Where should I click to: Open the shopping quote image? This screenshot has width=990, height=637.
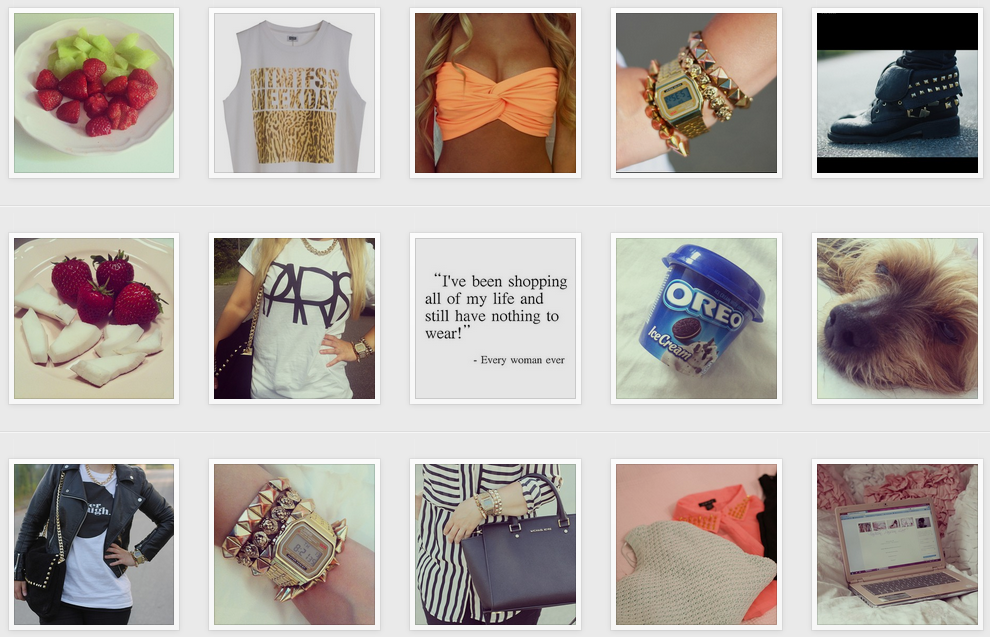(x=495, y=318)
